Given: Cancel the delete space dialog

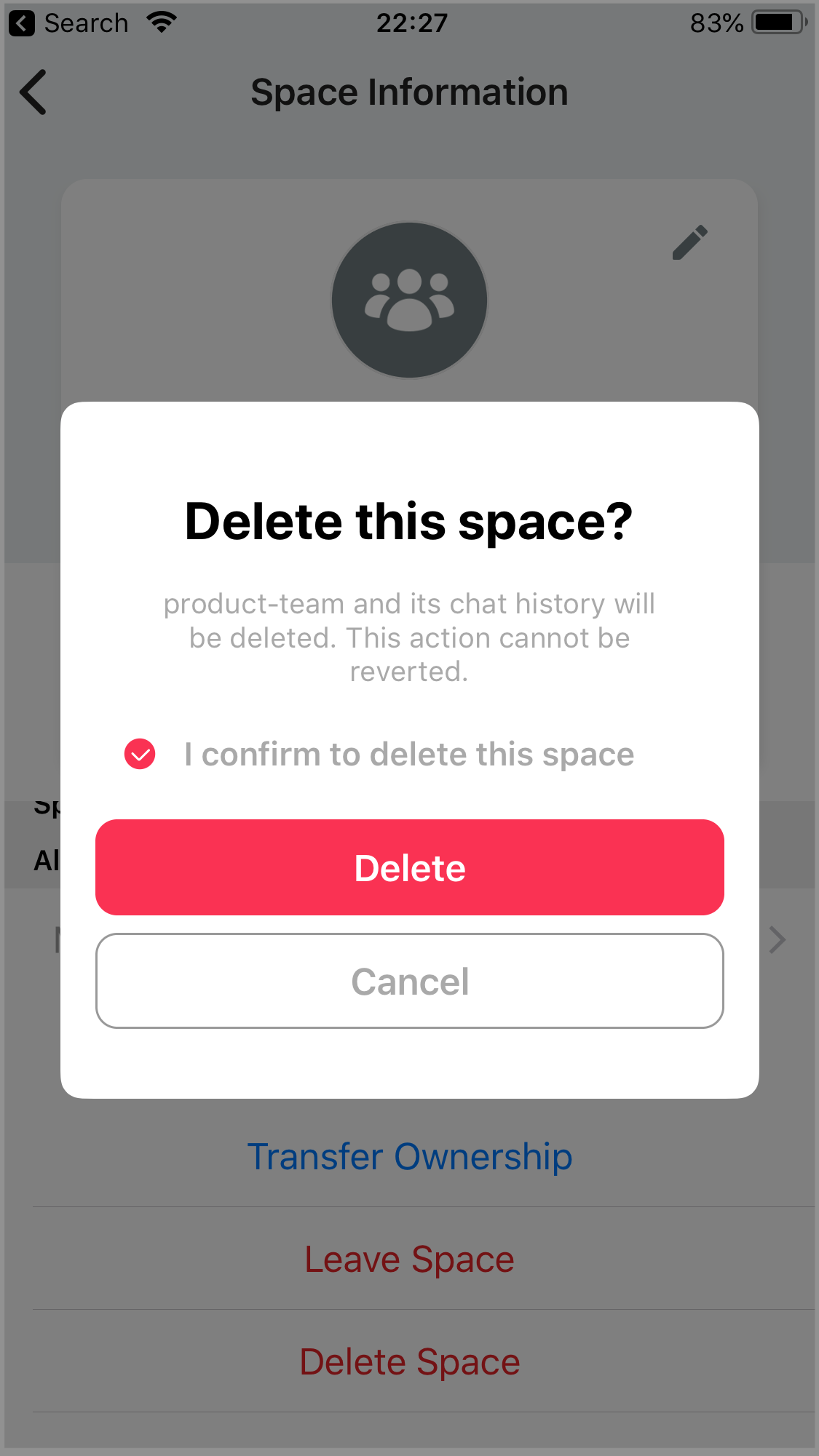Looking at the screenshot, I should (409, 981).
